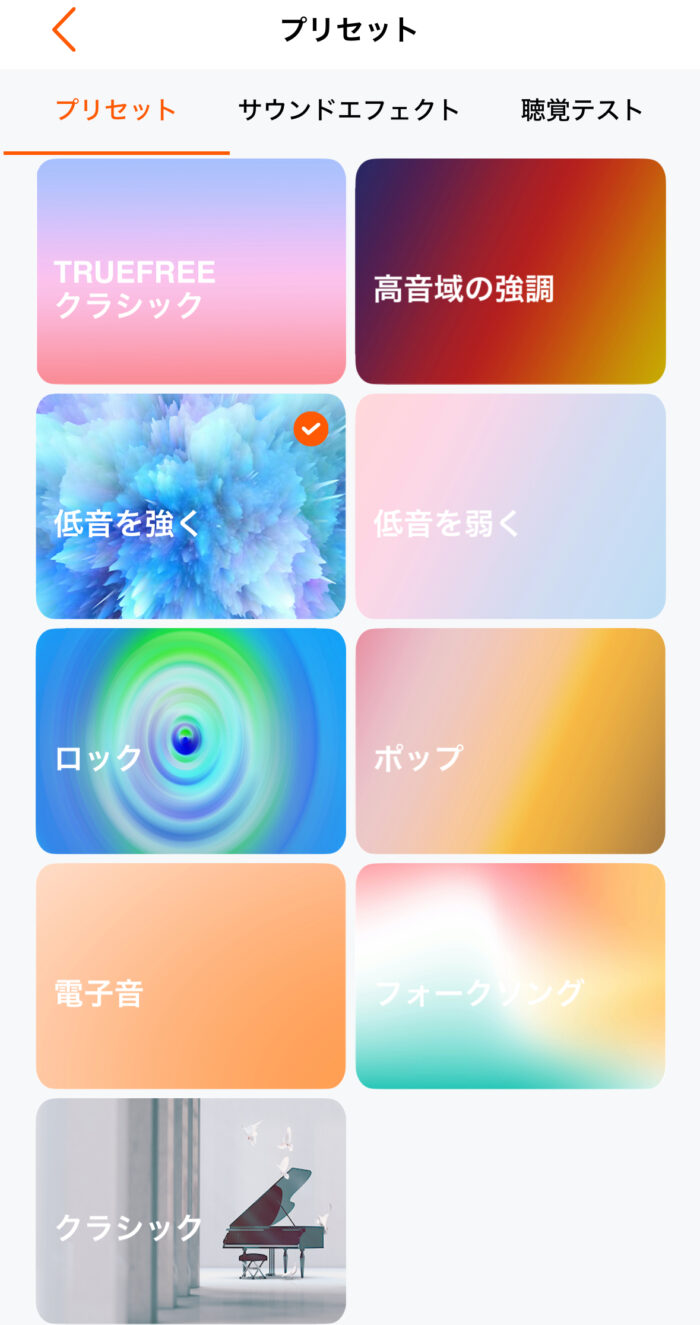This screenshot has width=700, height=1325.
Task: Choose the TRUEFREE クラシック preset
Action: pyautogui.click(x=191, y=271)
